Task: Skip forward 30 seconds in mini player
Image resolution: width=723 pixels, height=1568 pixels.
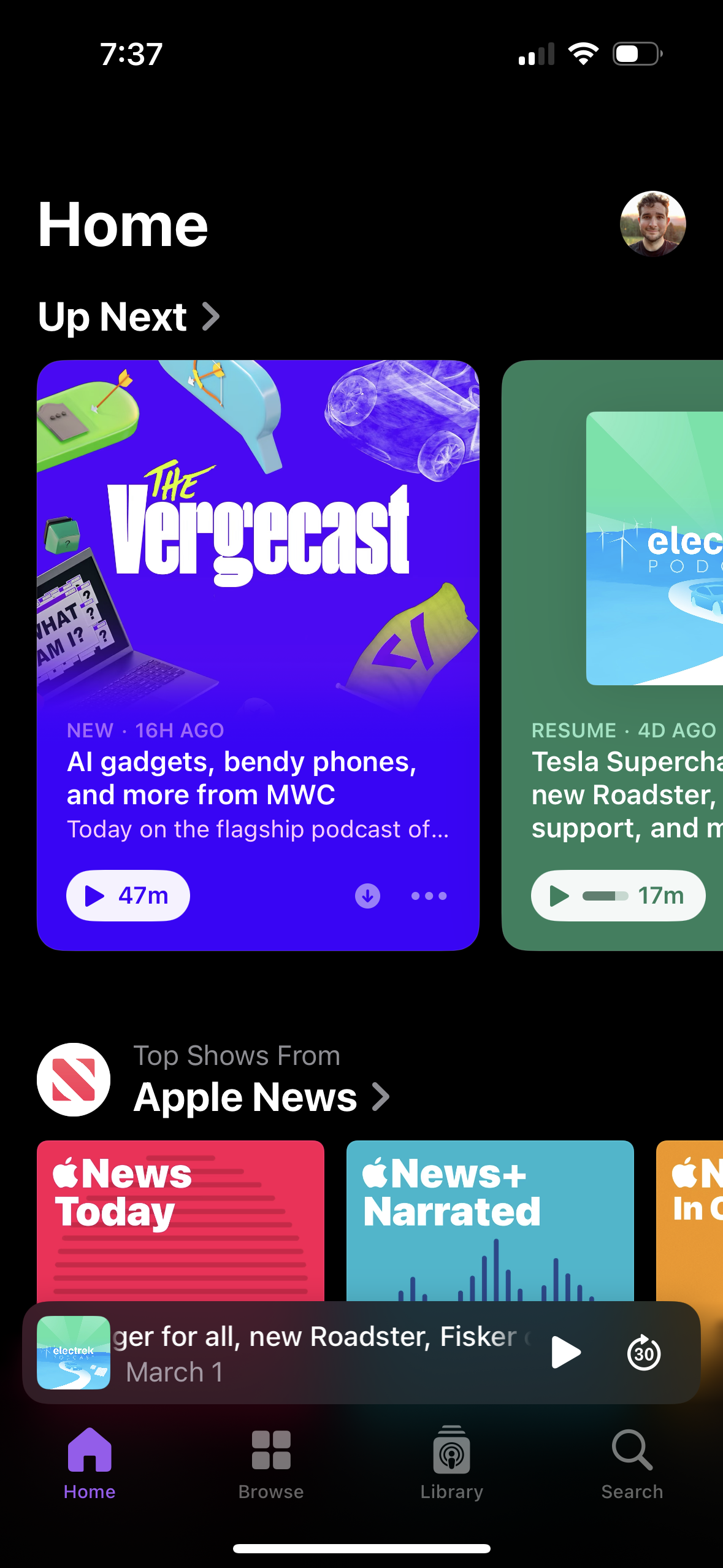Action: (643, 1352)
